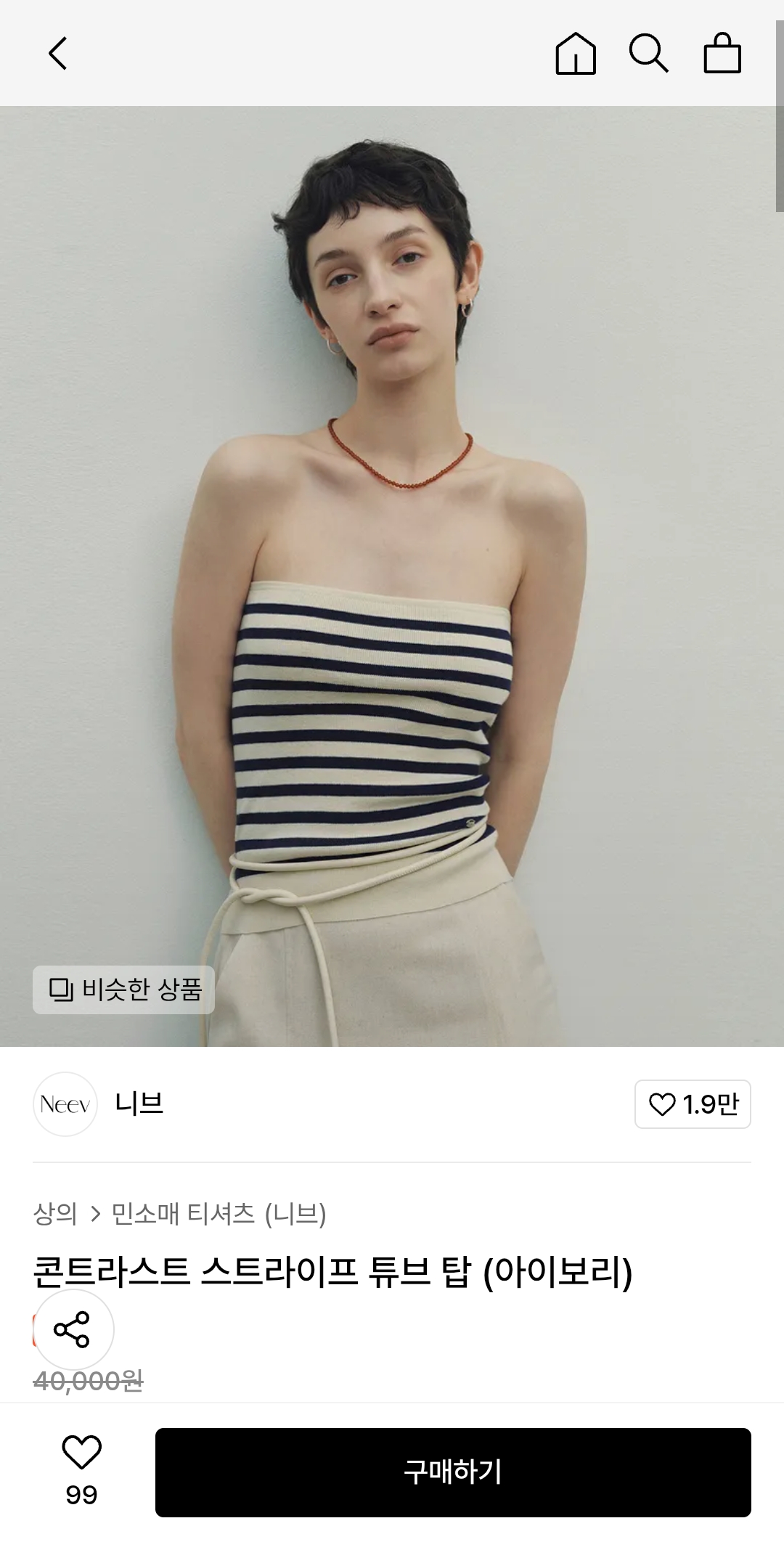This screenshot has height=1542, width=784.
Task: Go back to the previous page
Action: [x=58, y=53]
